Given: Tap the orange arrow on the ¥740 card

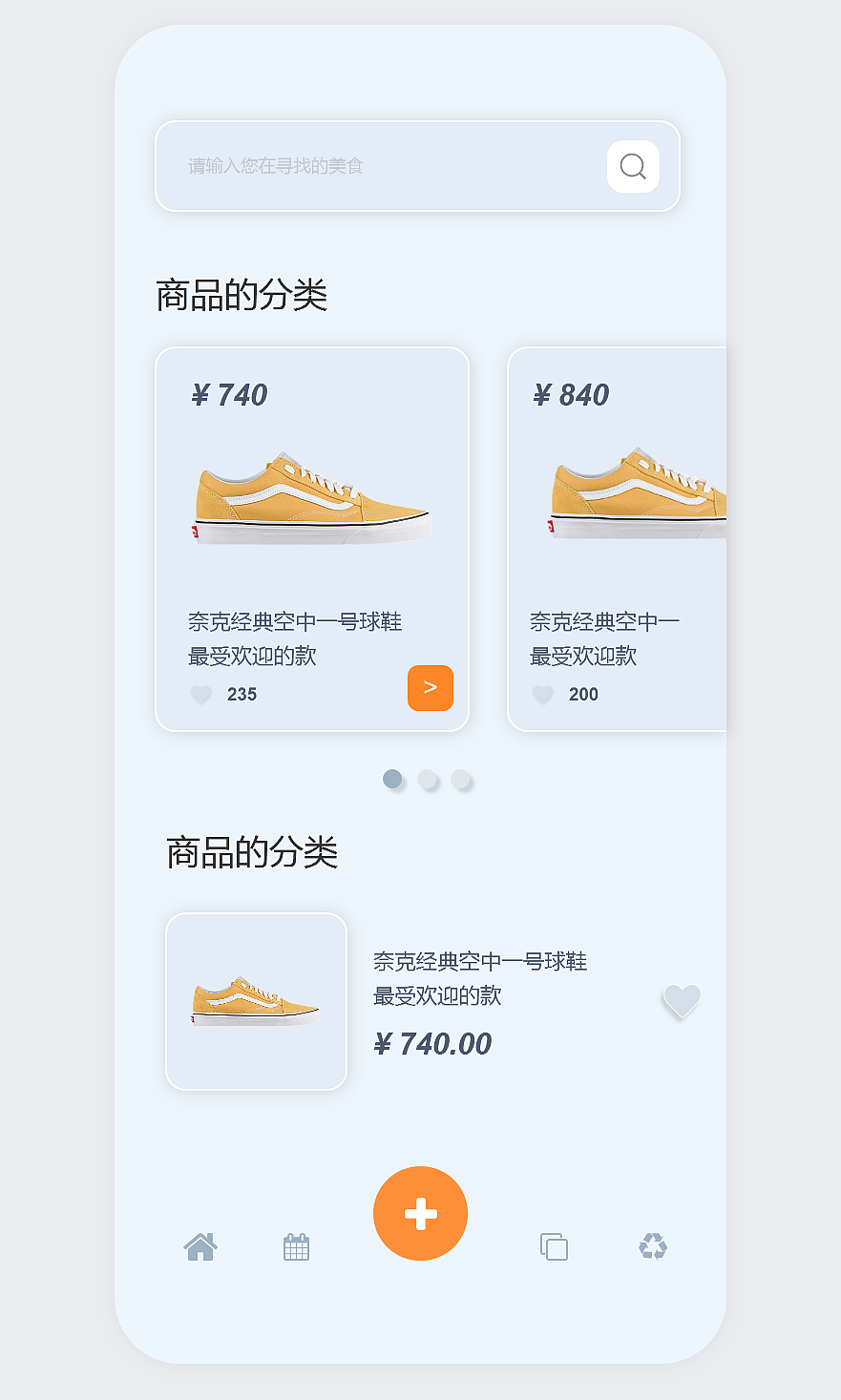Looking at the screenshot, I should pos(431,688).
